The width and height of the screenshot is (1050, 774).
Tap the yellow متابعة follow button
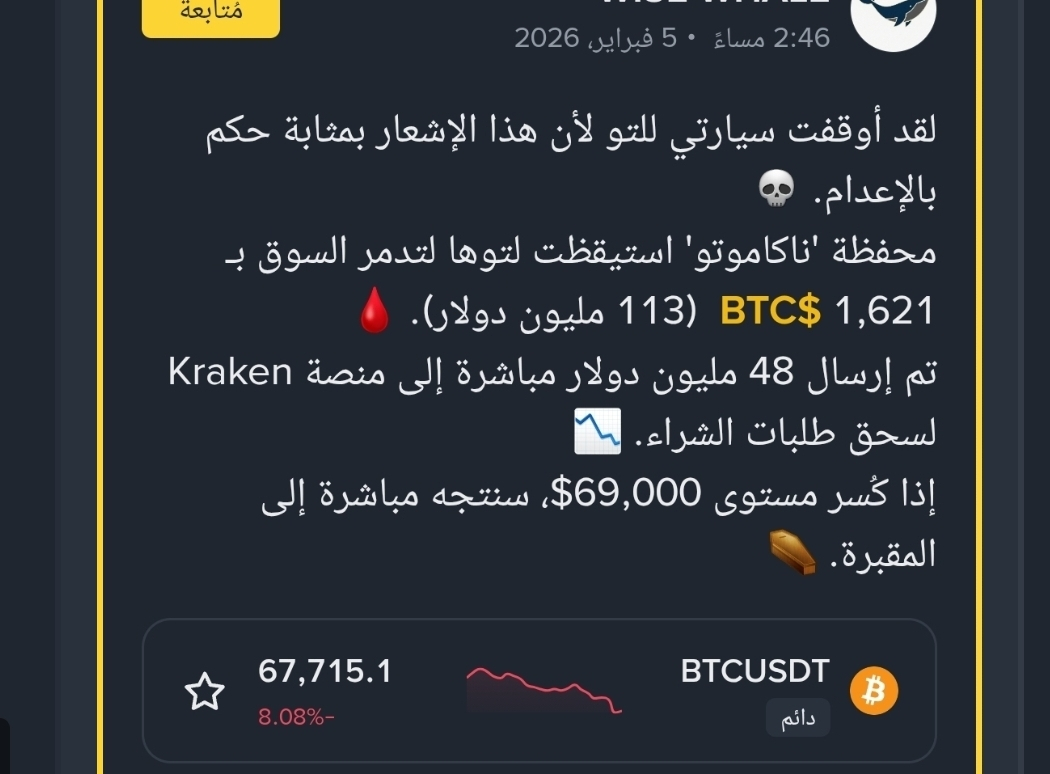pos(210,14)
